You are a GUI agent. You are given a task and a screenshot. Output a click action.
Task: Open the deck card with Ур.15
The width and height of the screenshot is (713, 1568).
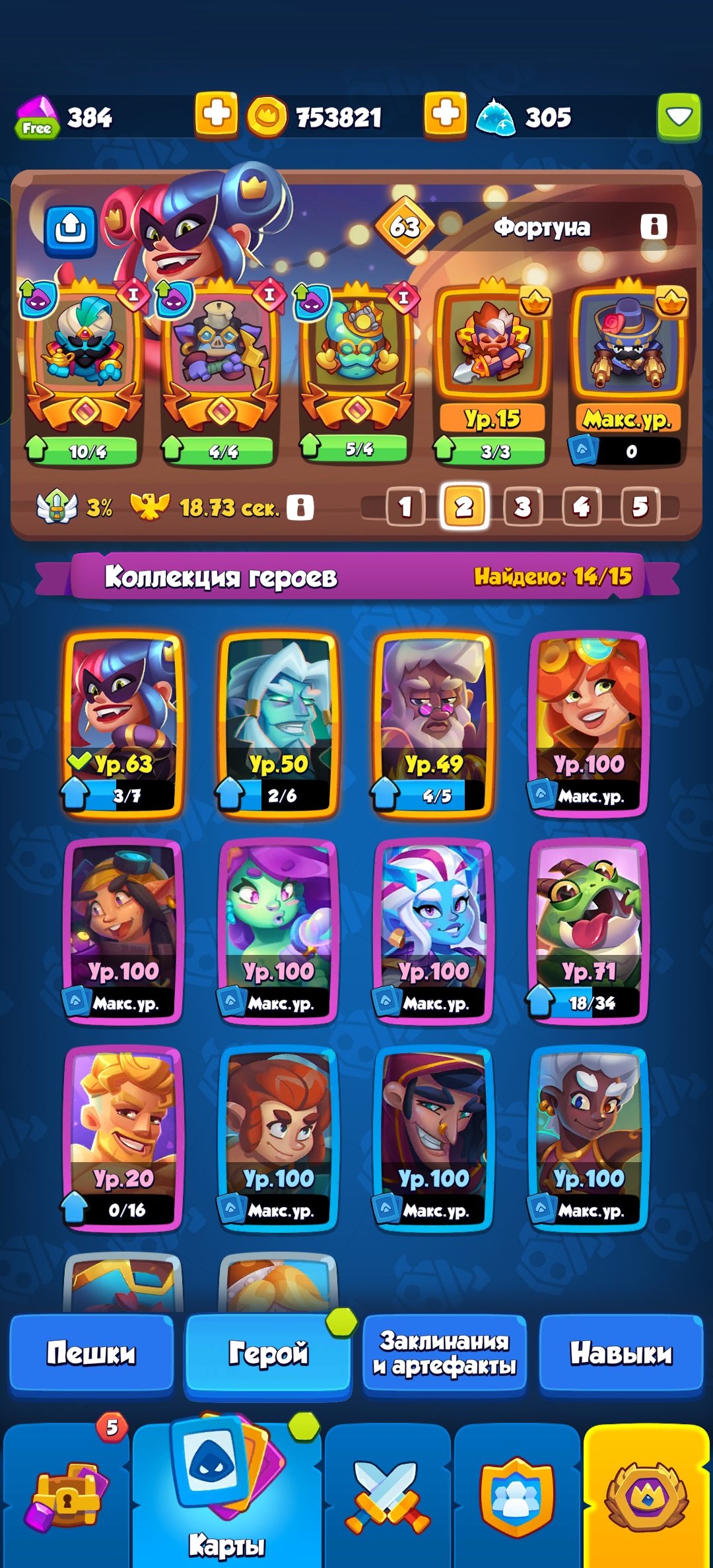(x=492, y=370)
